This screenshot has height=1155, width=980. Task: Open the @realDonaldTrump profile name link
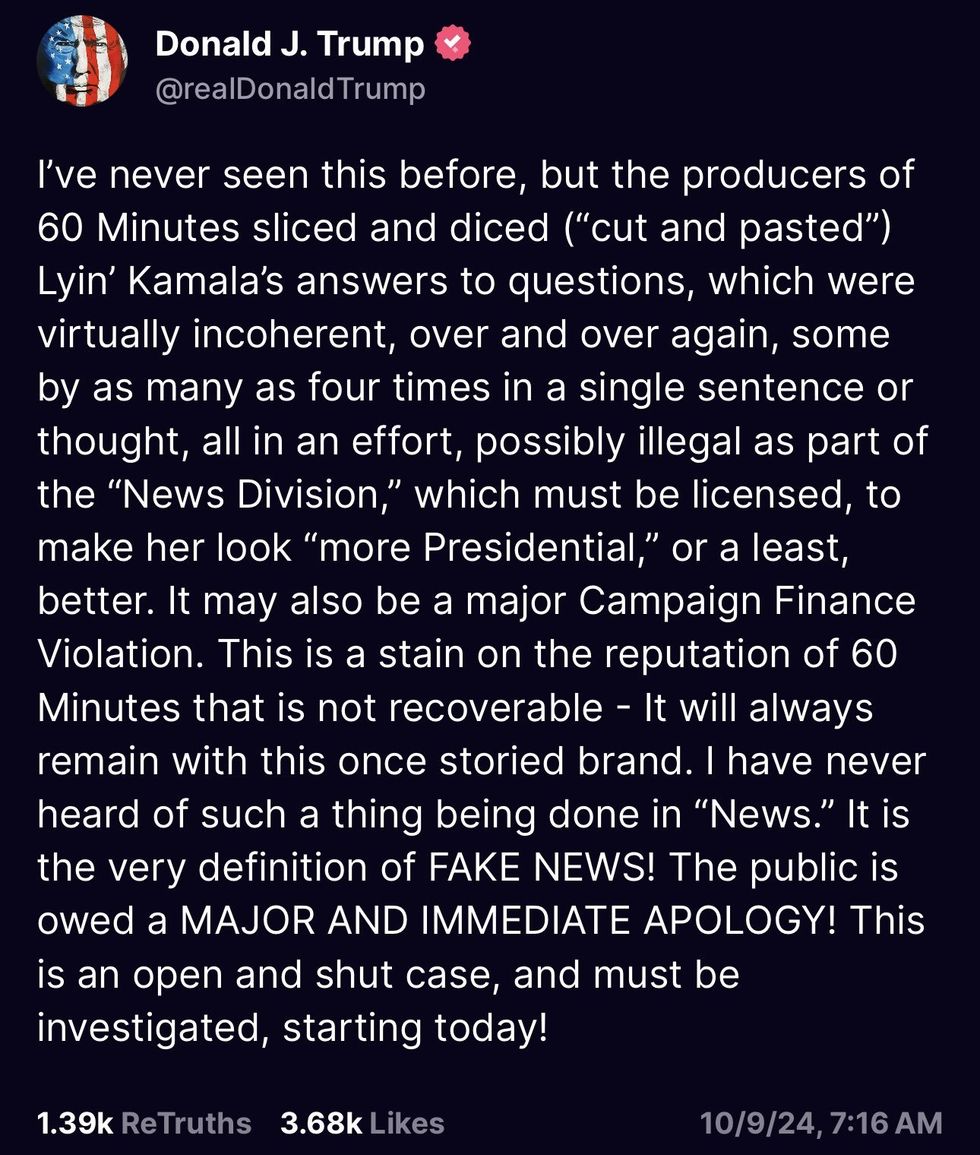[x=290, y=89]
